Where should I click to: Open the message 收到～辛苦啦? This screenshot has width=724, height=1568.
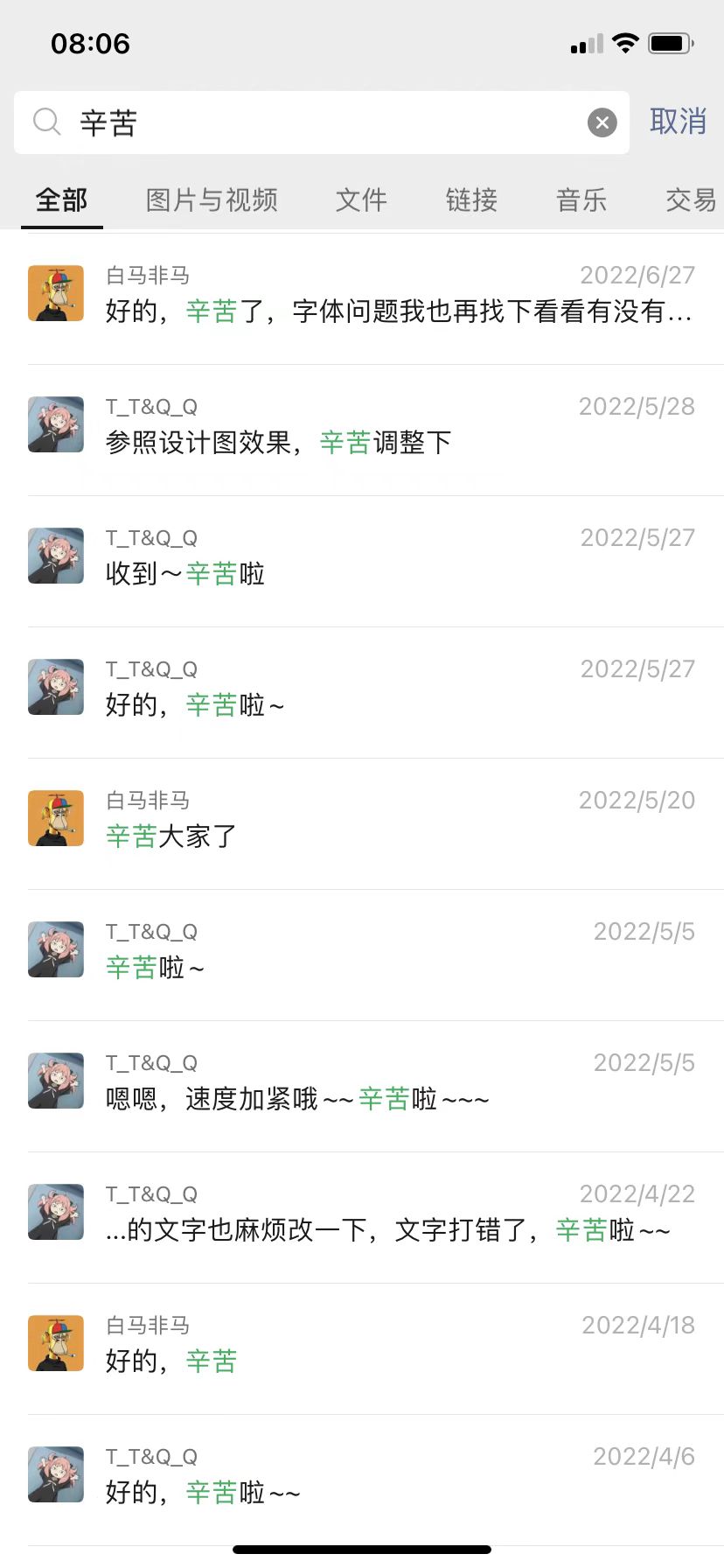pos(376,561)
